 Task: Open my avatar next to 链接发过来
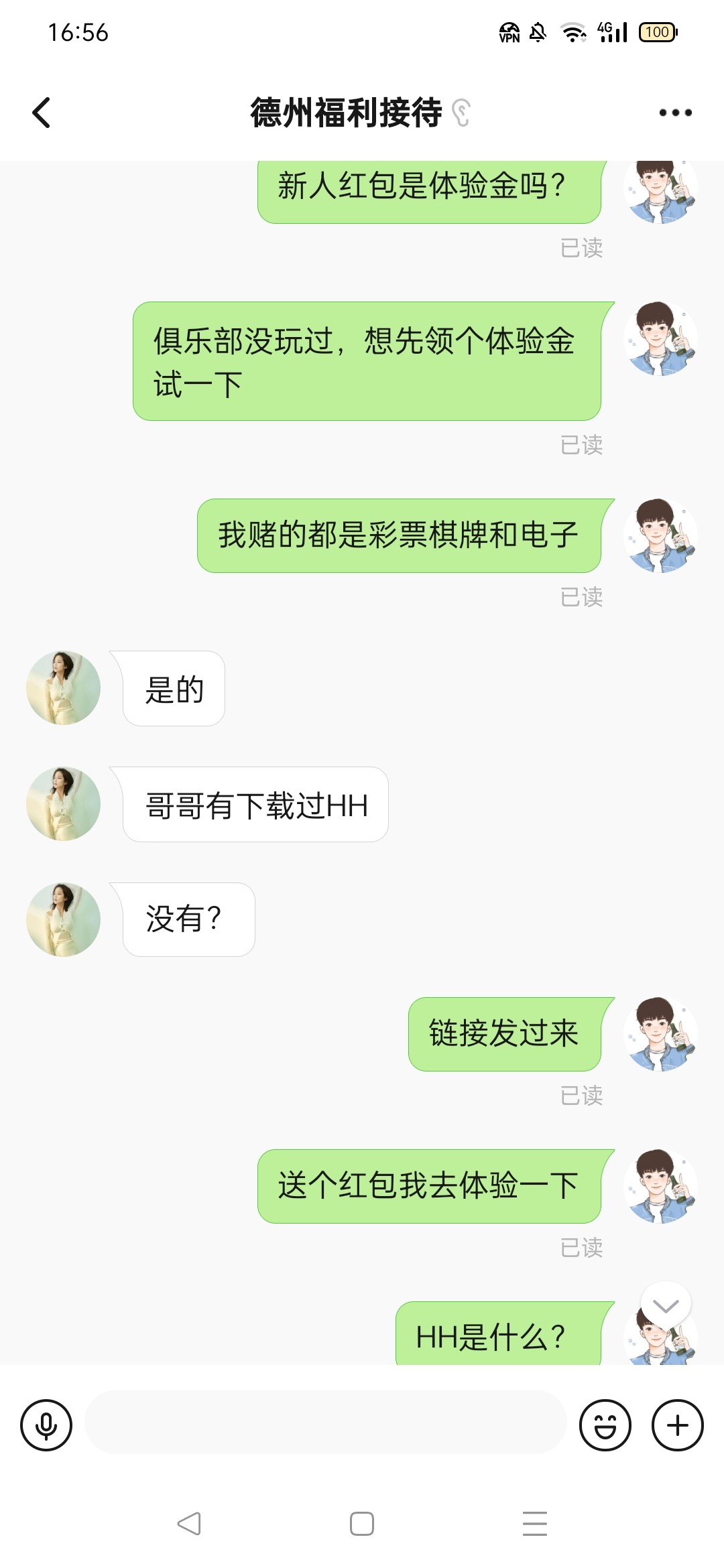coord(660,1034)
